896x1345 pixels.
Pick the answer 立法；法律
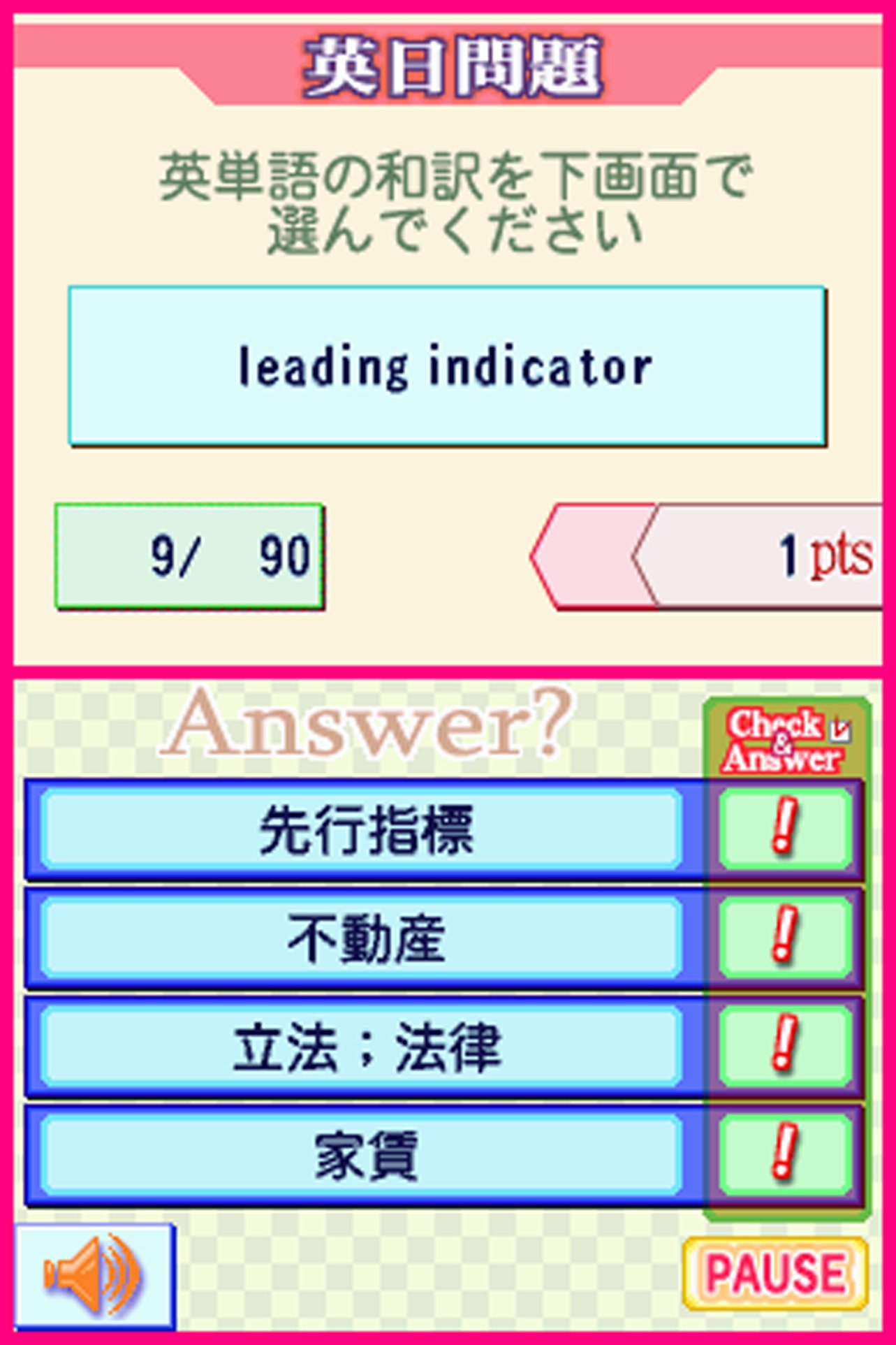coord(362,1047)
